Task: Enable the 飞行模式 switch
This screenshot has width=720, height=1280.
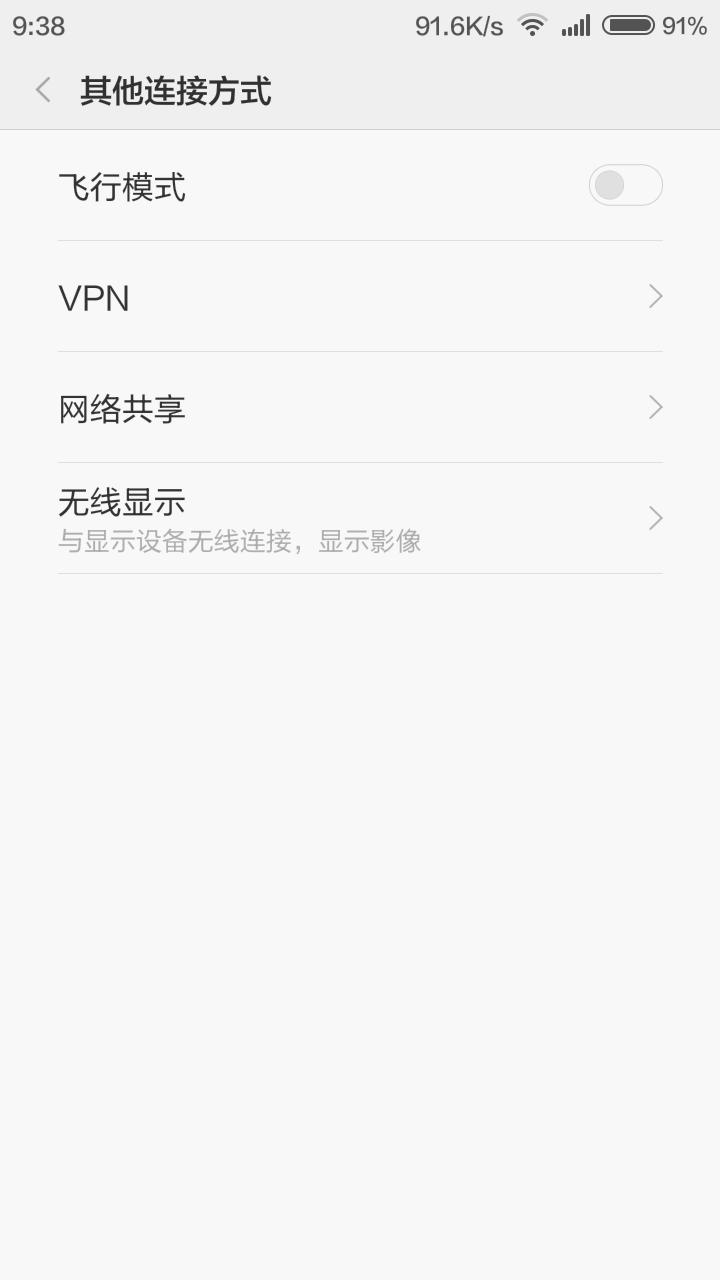Action: [625, 185]
